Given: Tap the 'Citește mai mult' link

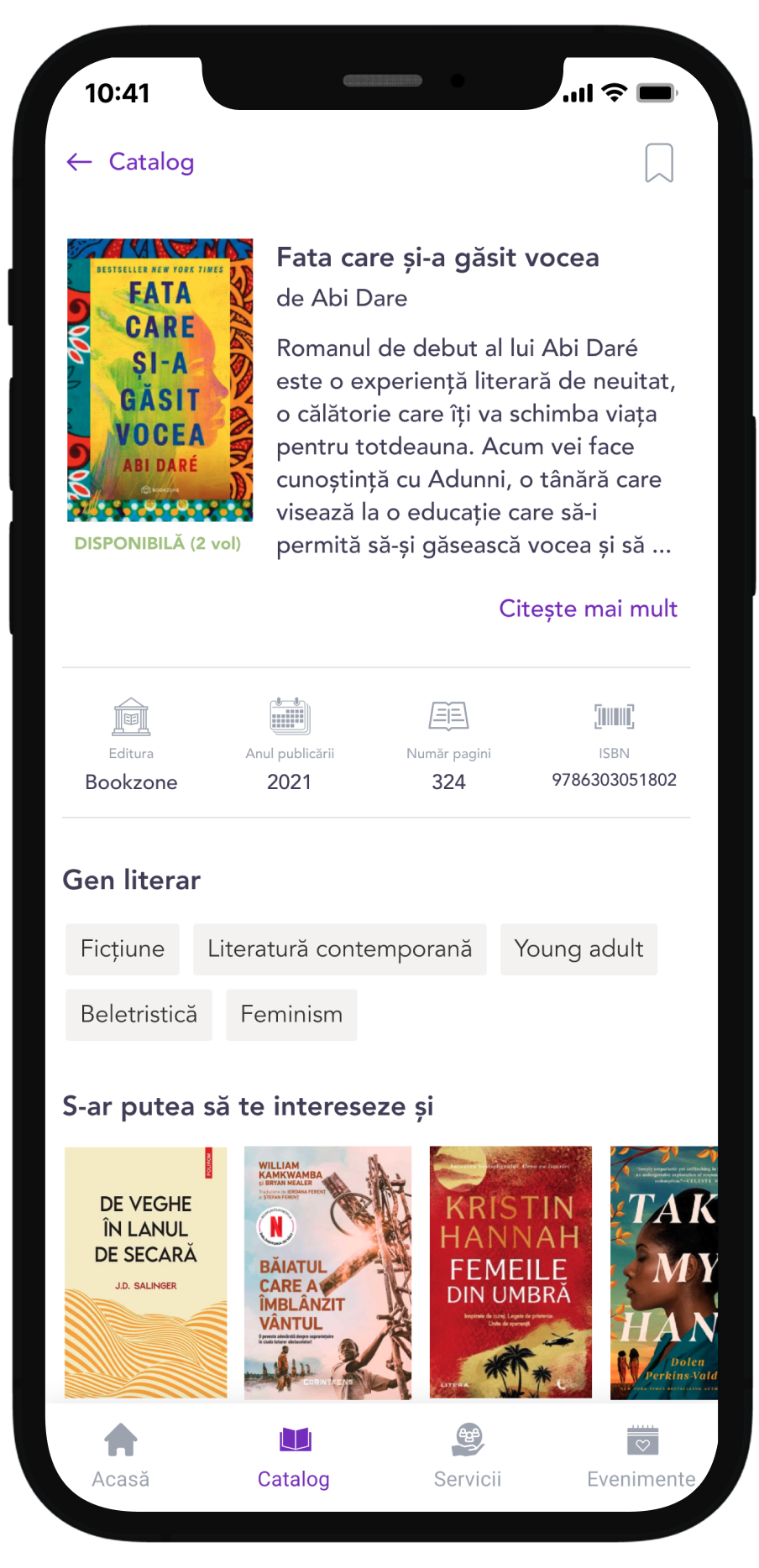Looking at the screenshot, I should tap(588, 609).
